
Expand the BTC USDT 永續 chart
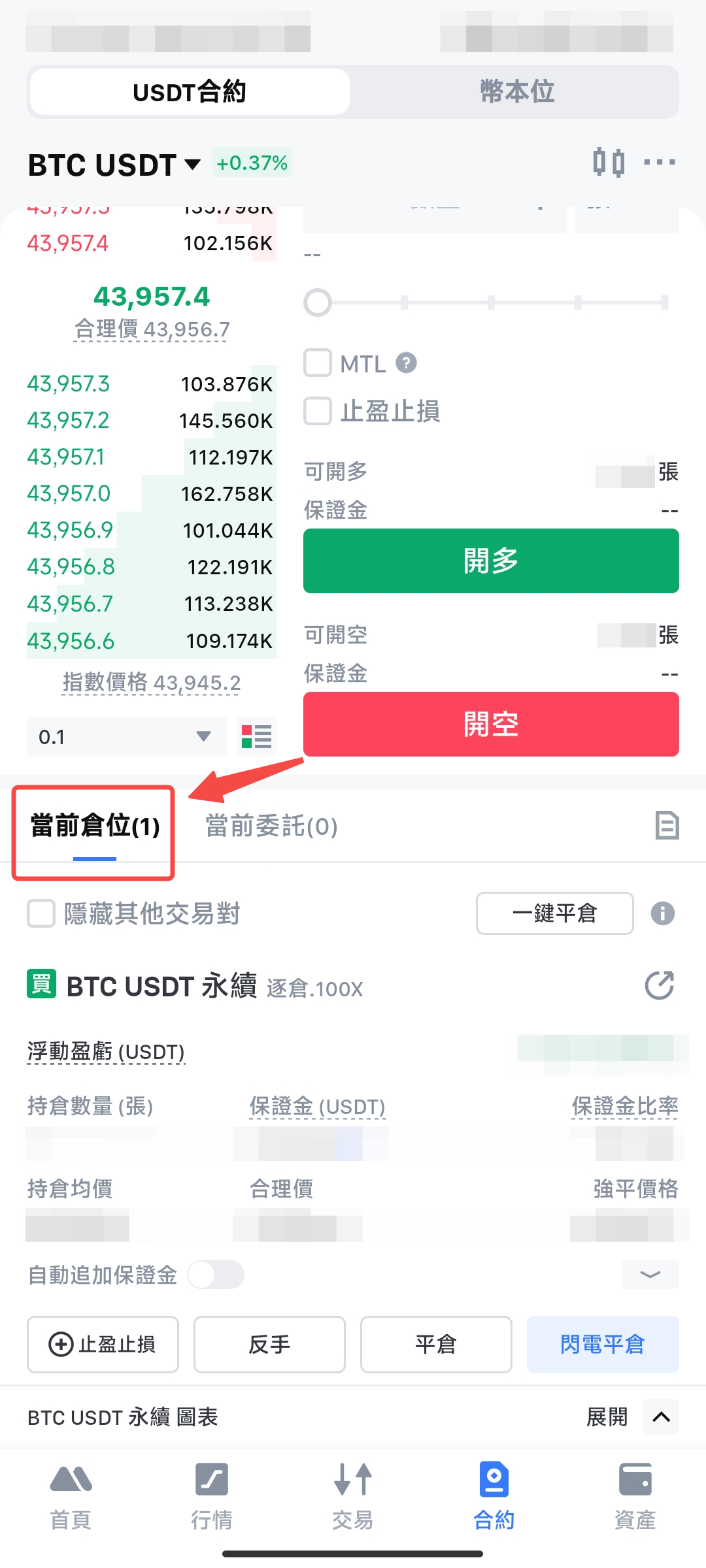661,1416
